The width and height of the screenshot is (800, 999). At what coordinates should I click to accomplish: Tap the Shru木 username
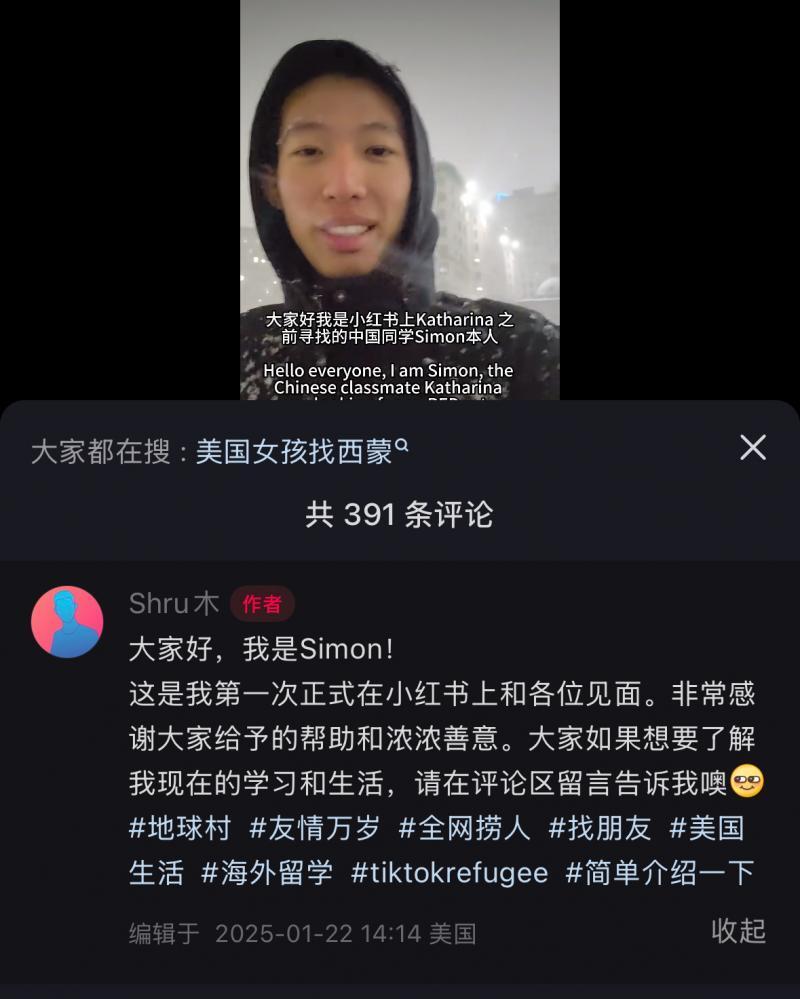coord(174,603)
